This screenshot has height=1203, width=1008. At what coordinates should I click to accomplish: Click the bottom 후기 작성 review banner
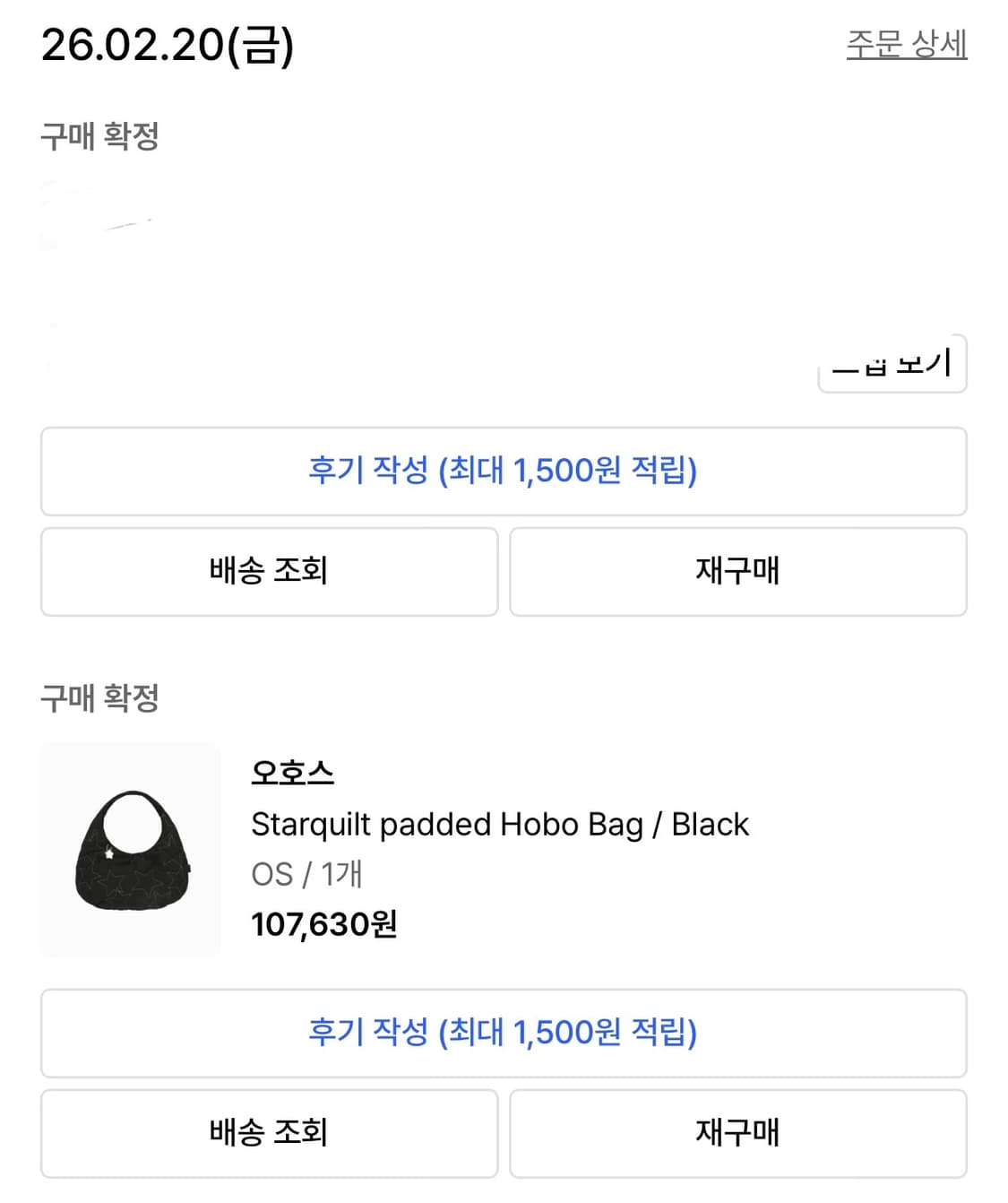504,1034
